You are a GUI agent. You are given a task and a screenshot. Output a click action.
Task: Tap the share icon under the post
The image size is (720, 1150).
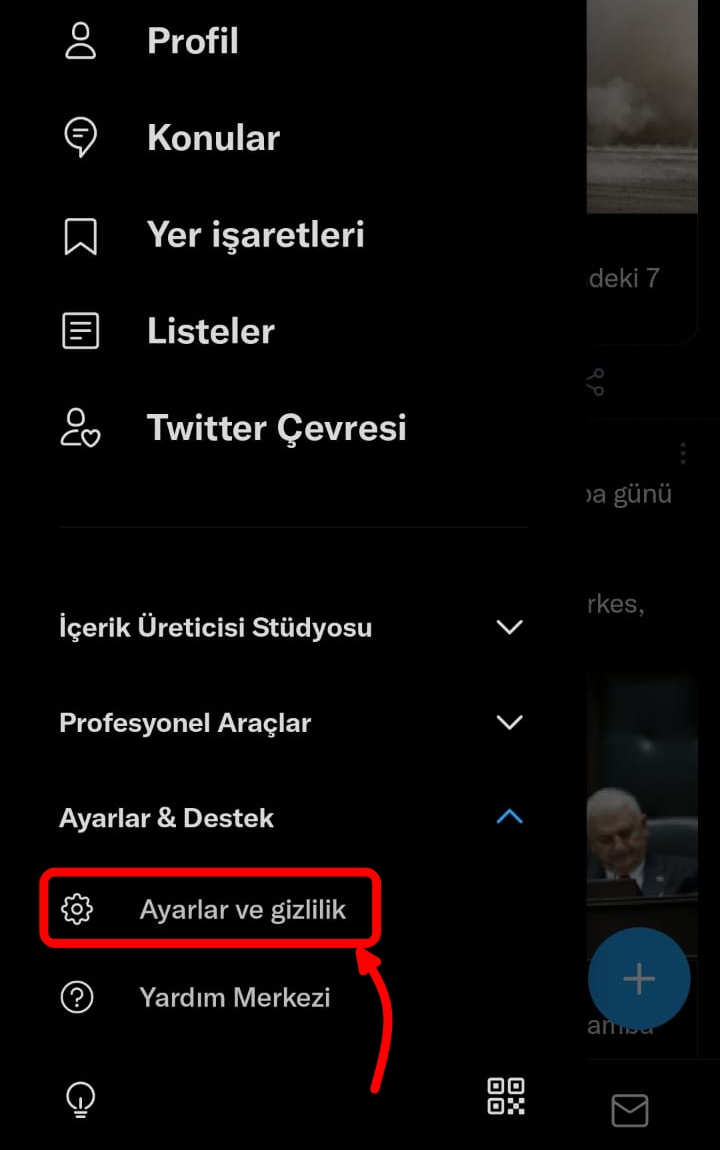coord(596,381)
